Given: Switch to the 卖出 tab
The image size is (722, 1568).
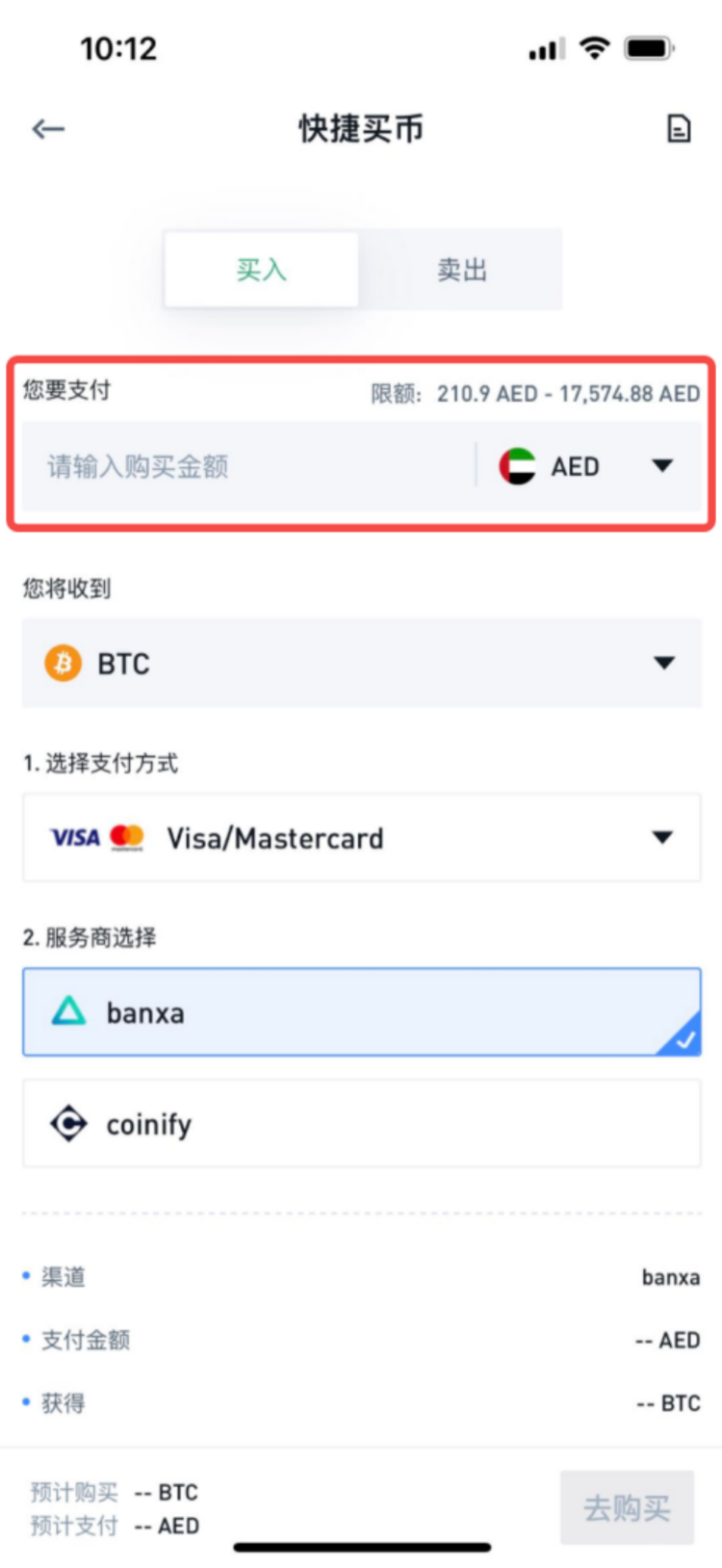Looking at the screenshot, I should click(462, 271).
